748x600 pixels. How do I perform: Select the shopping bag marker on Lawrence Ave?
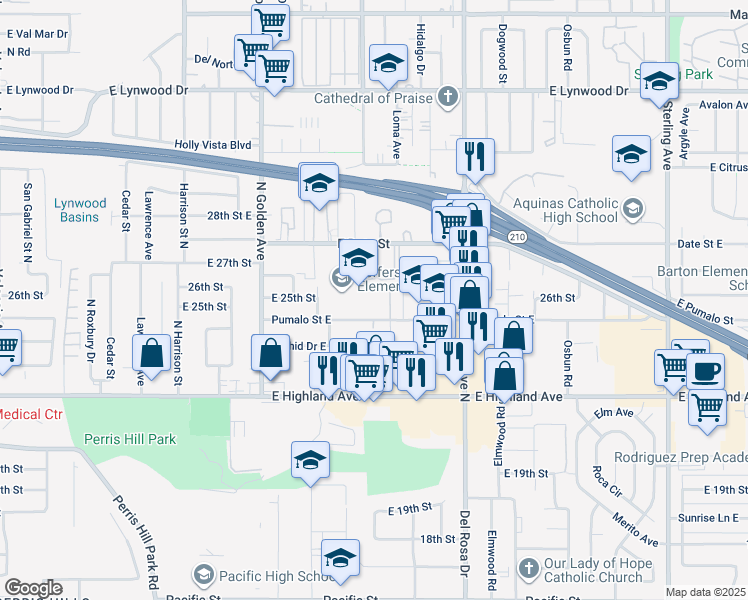coord(151,354)
